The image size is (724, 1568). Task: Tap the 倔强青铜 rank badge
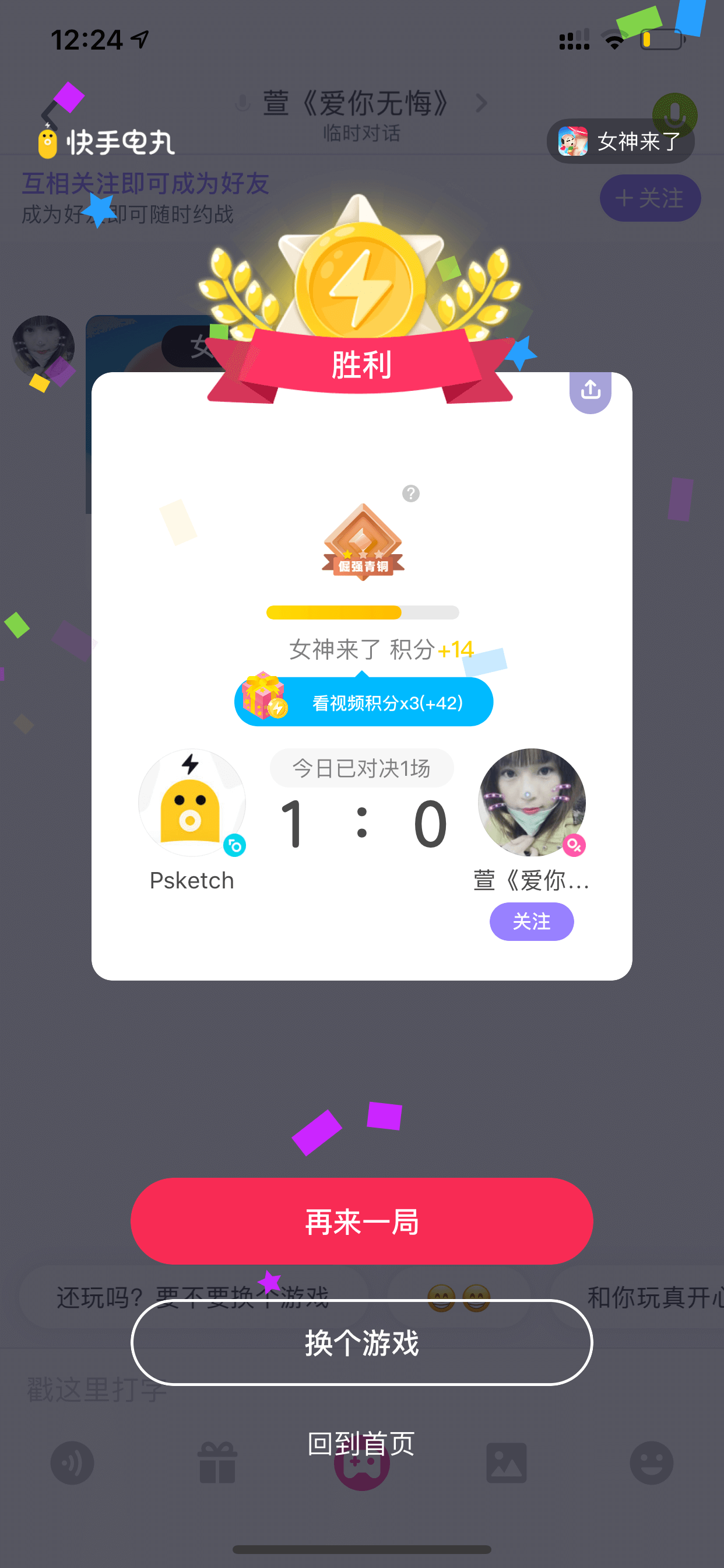pyautogui.click(x=363, y=542)
